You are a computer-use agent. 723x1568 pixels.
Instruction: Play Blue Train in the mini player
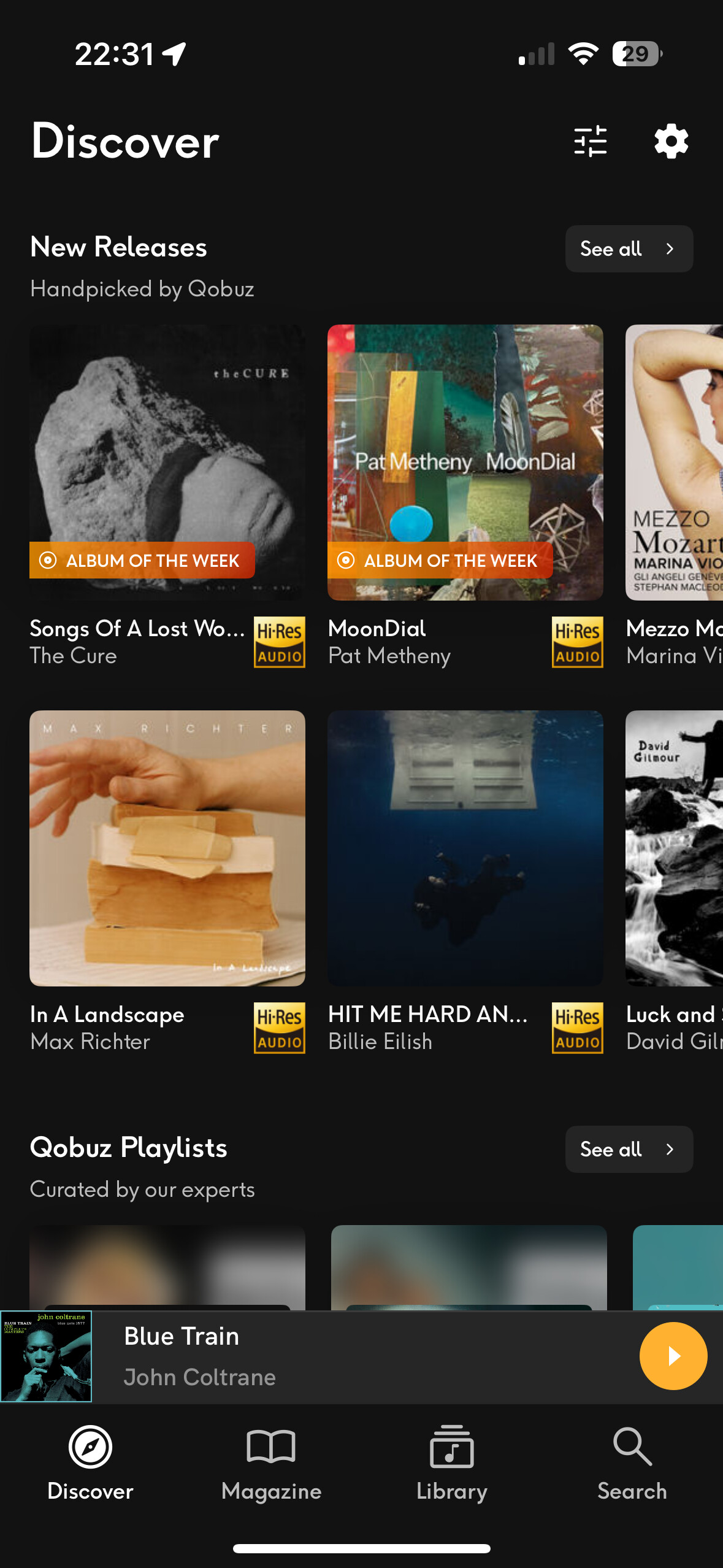coord(673,1356)
